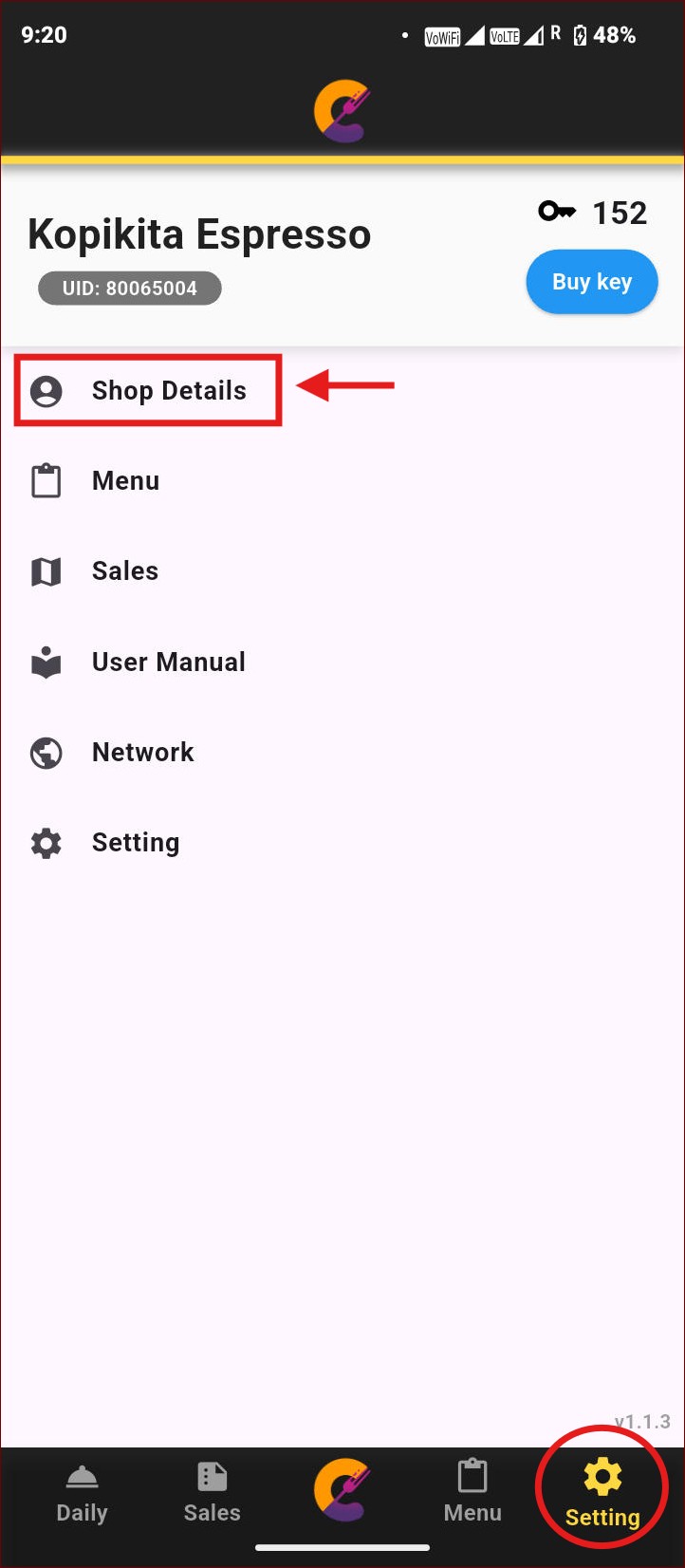The height and width of the screenshot is (1568, 685).
Task: Open the Setting row in the list
Action: pyautogui.click(x=135, y=843)
